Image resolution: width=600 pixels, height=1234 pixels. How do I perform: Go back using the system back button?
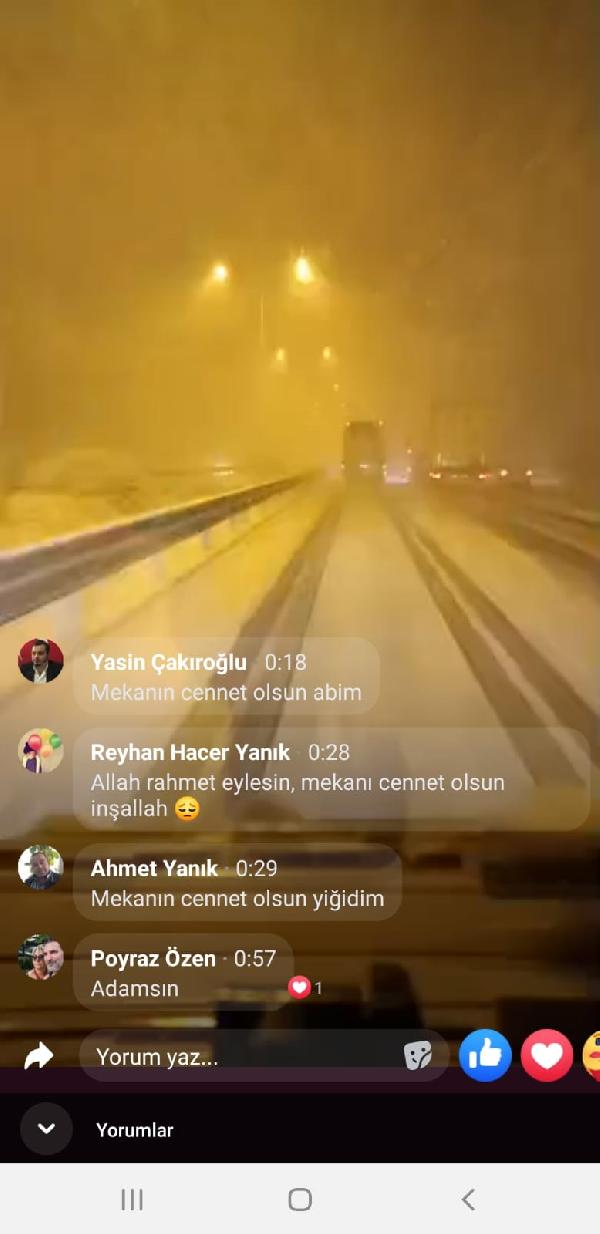point(468,1199)
